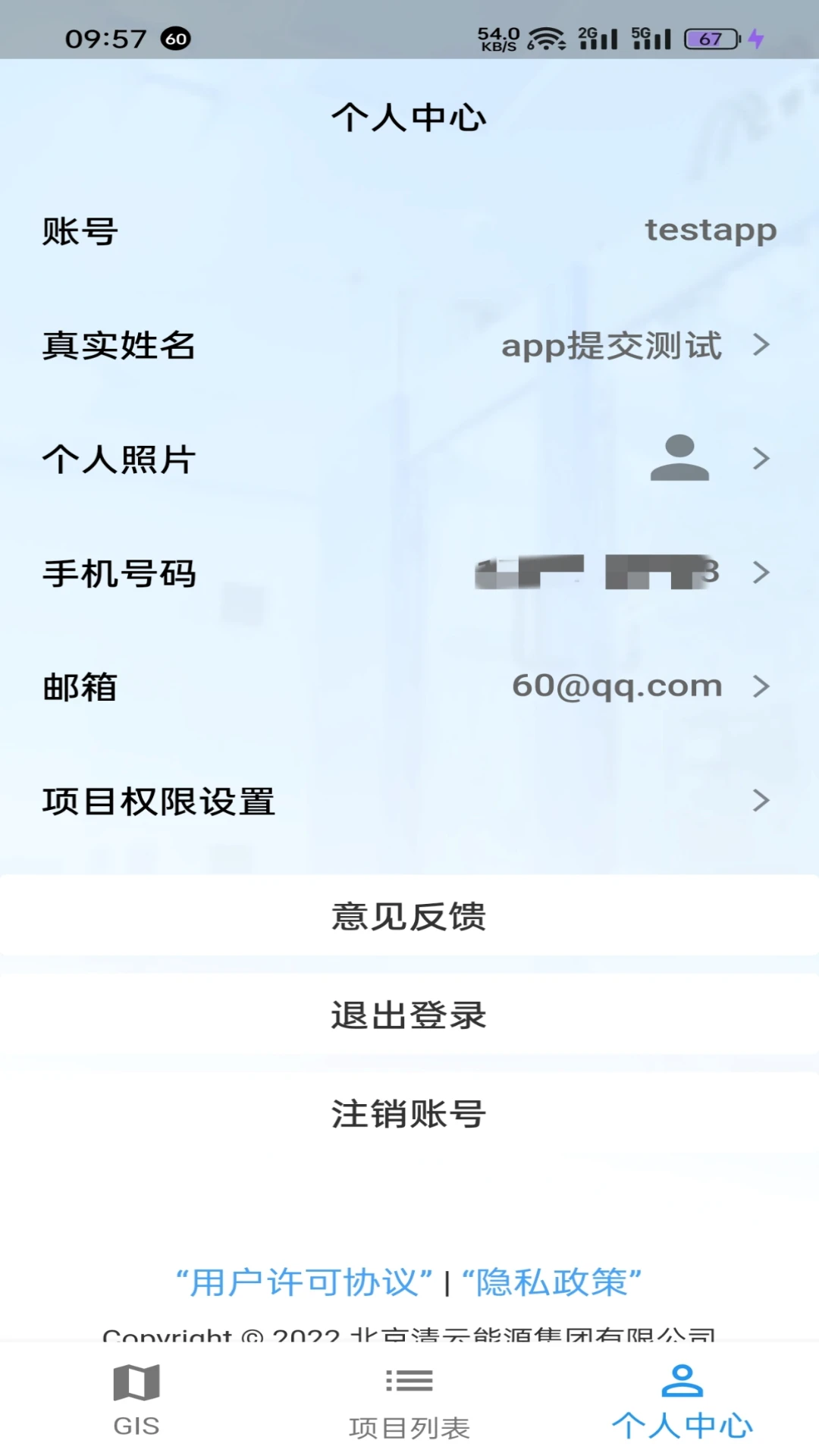Image resolution: width=819 pixels, height=1456 pixels.
Task: Open the 邮箱 email edit chevron
Action: (762, 686)
